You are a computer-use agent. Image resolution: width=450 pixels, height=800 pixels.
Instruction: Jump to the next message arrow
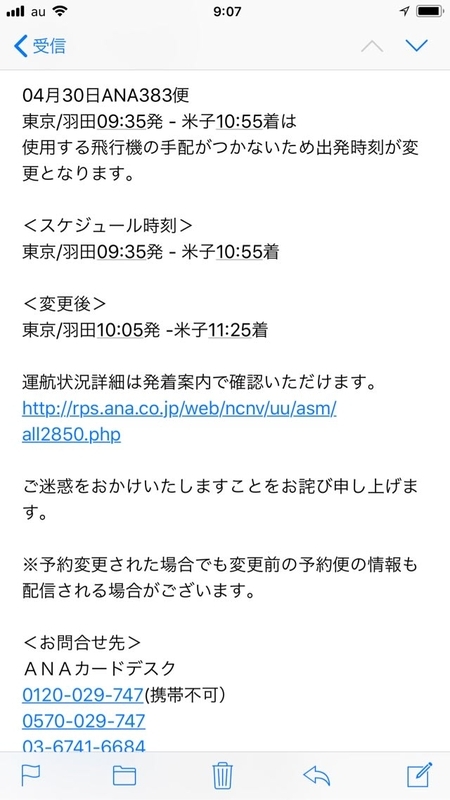416,46
